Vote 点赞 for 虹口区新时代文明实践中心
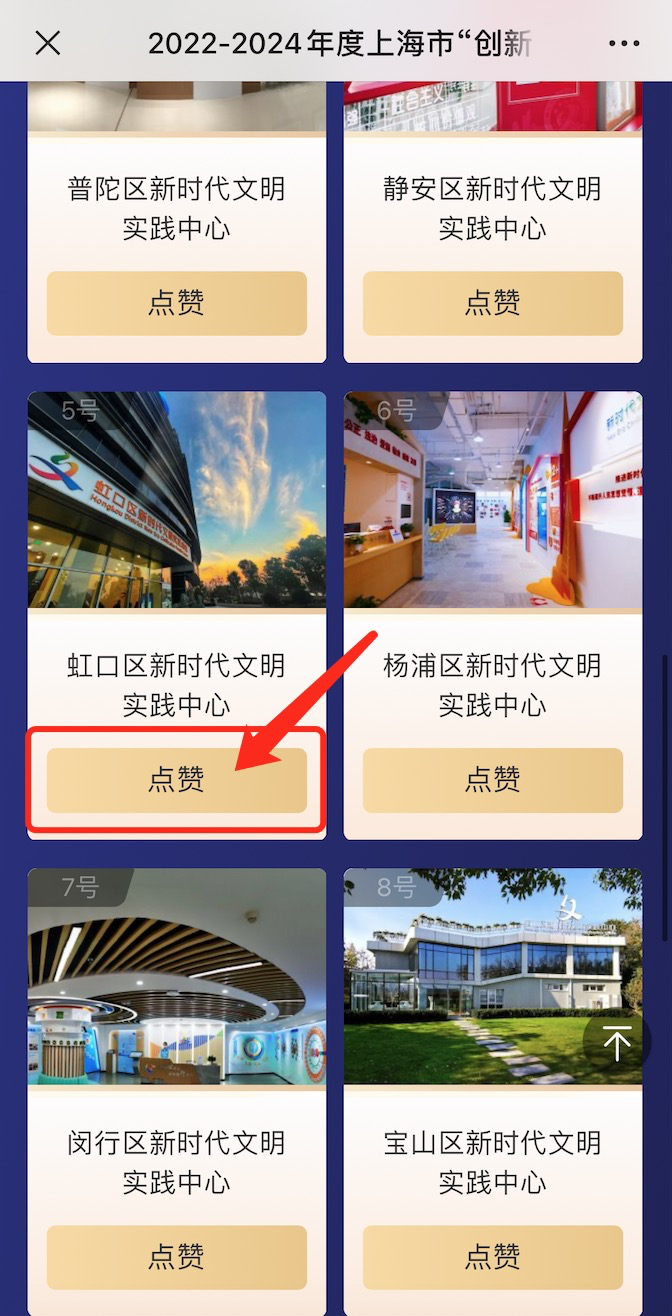Image resolution: width=672 pixels, height=1316 pixels. (x=177, y=780)
